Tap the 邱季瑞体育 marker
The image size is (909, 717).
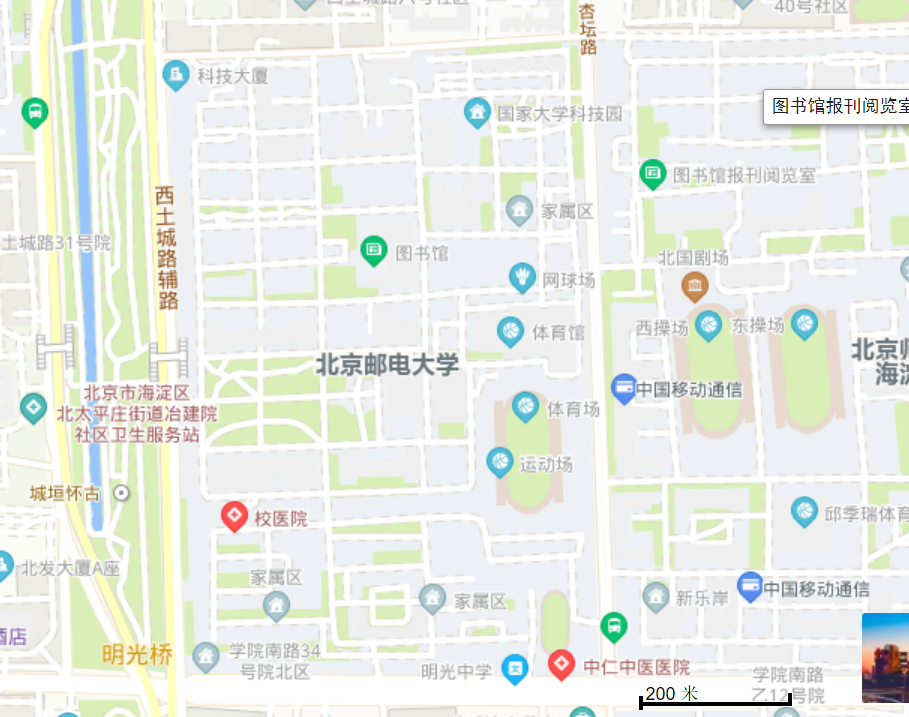click(x=804, y=511)
